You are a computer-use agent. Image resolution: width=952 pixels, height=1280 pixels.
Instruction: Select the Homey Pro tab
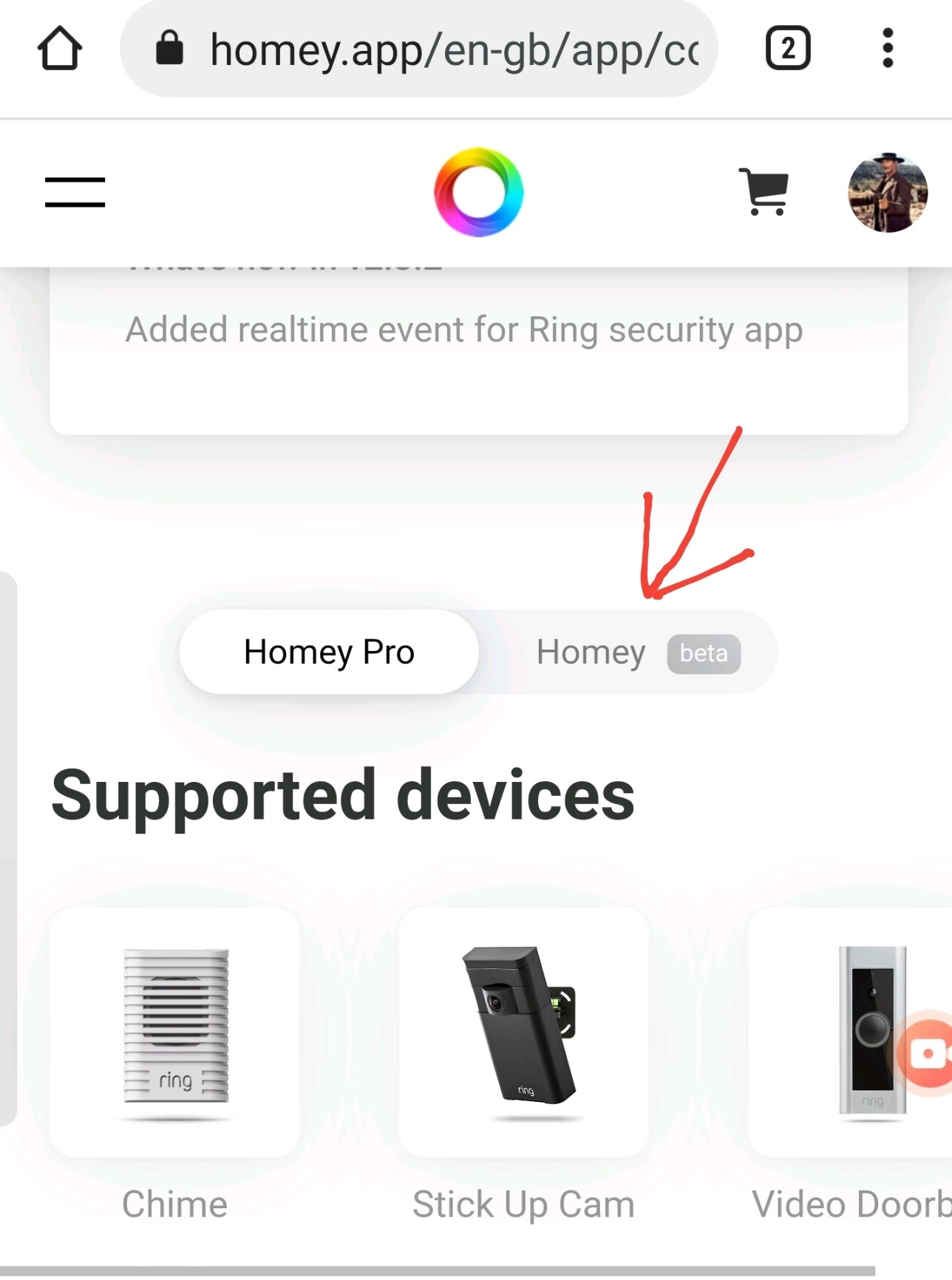click(329, 652)
